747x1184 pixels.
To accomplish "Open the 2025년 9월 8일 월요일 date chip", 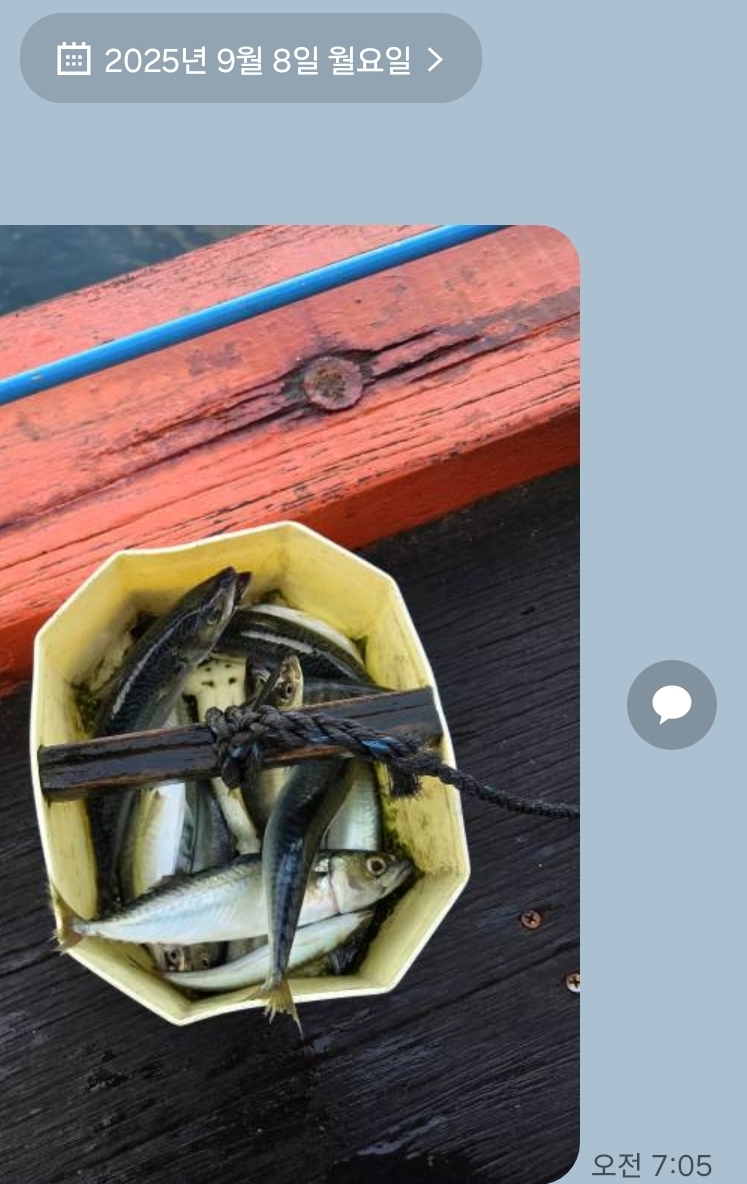I will 250,59.
